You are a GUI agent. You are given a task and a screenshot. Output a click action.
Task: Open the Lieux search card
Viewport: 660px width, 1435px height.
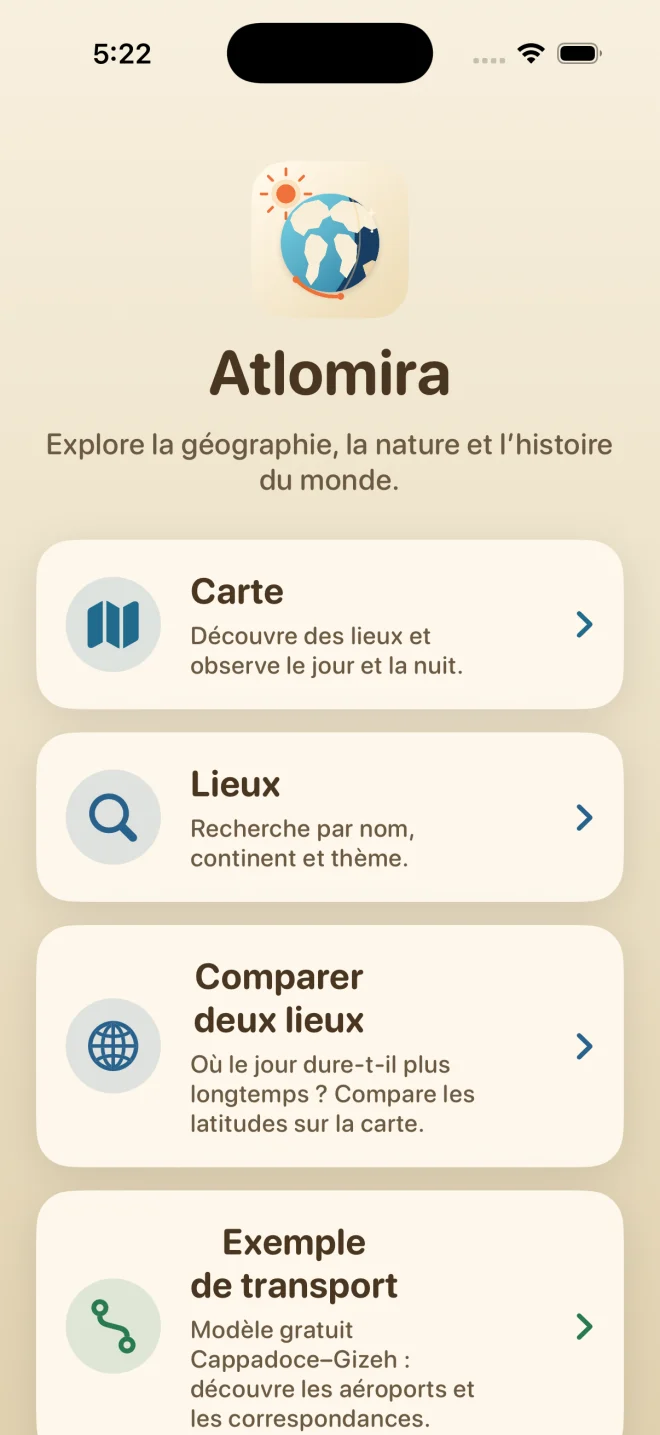[330, 817]
